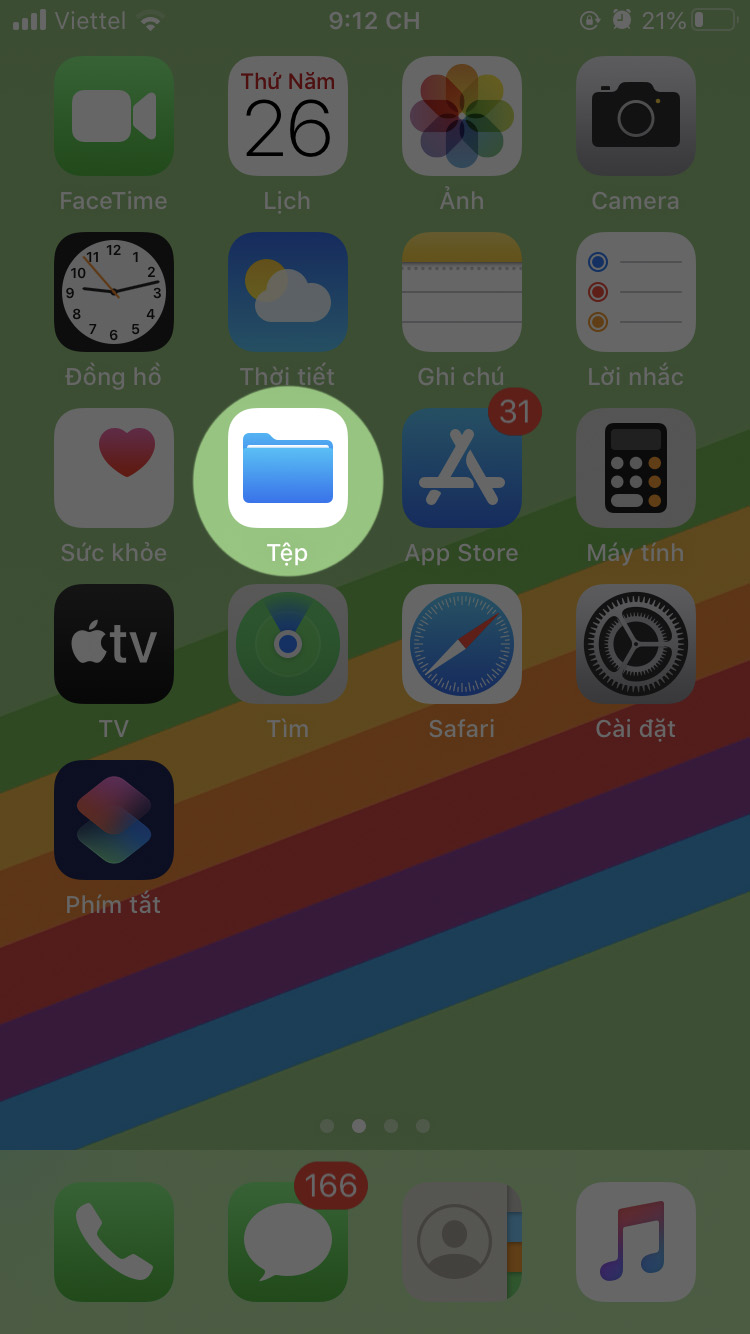Open the Lịch calendar app

coord(288,116)
